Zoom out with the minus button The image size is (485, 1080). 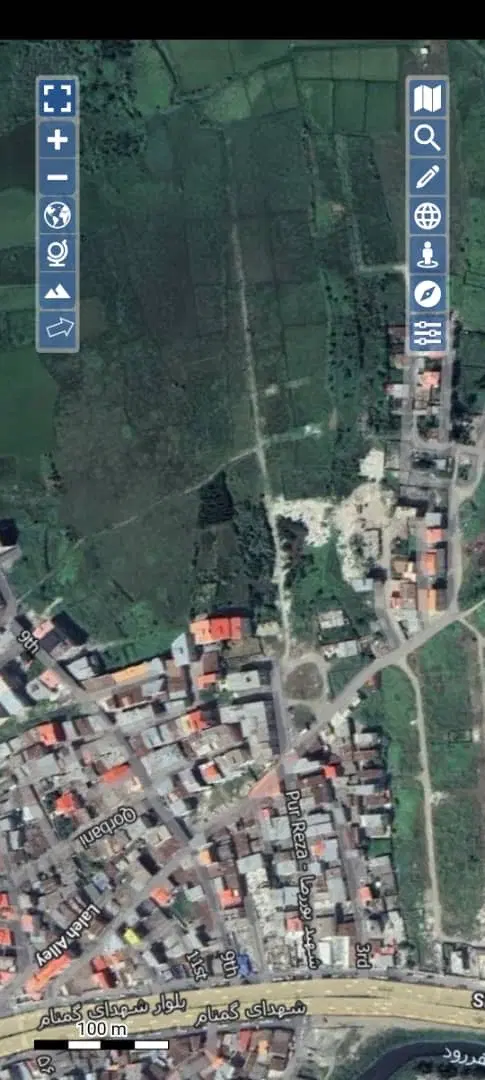tap(57, 178)
